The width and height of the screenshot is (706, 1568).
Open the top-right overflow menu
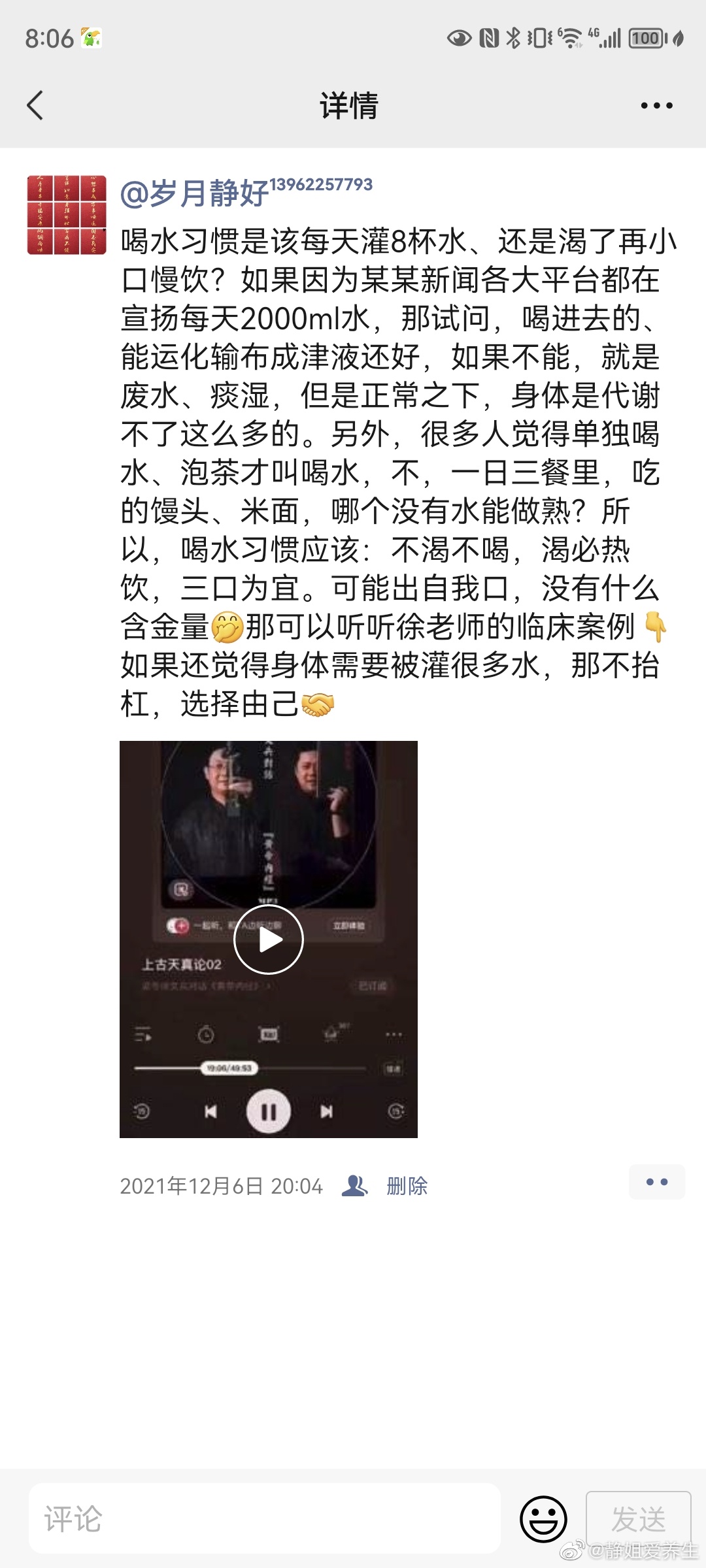coord(656,105)
